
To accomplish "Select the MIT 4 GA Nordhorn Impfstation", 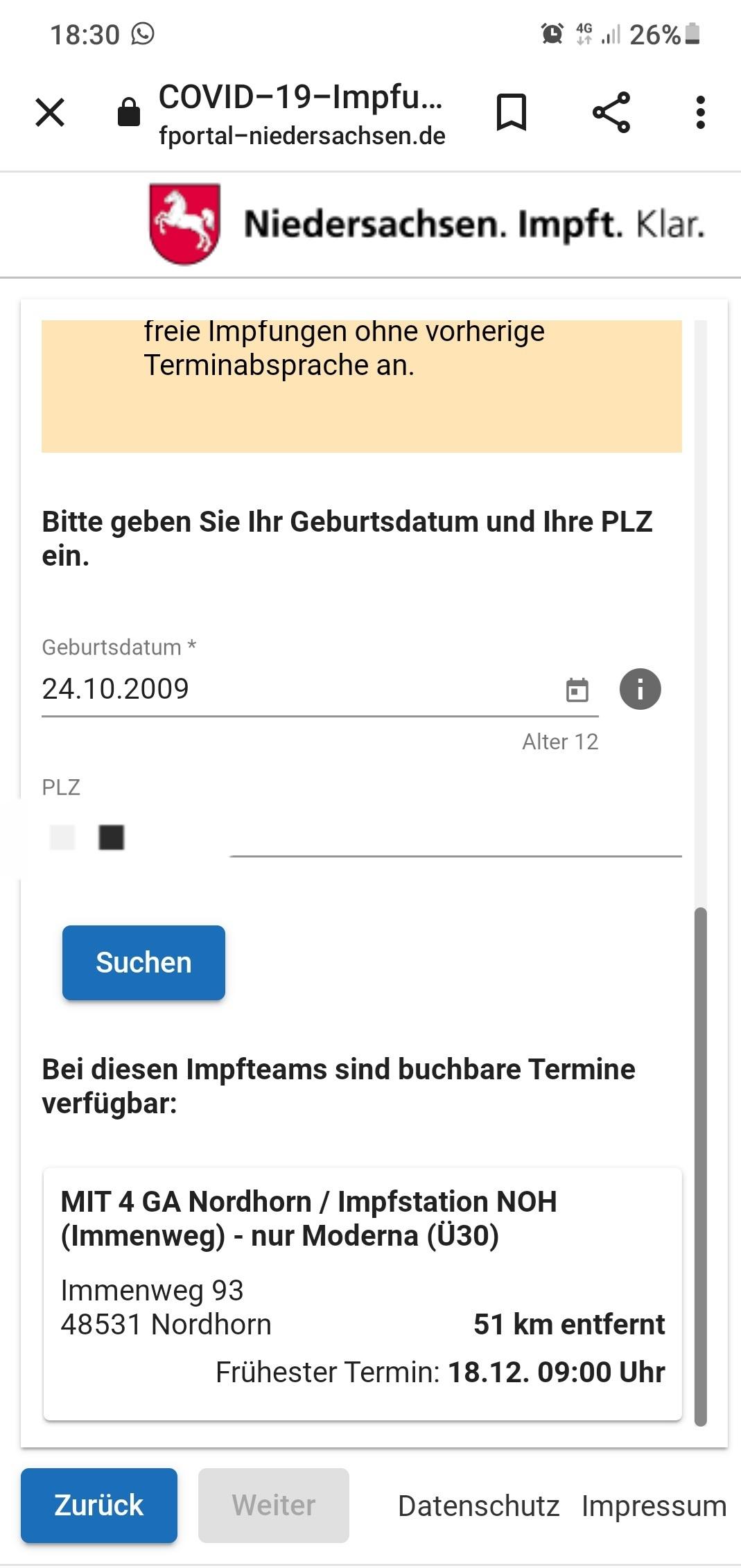I will 363,1294.
